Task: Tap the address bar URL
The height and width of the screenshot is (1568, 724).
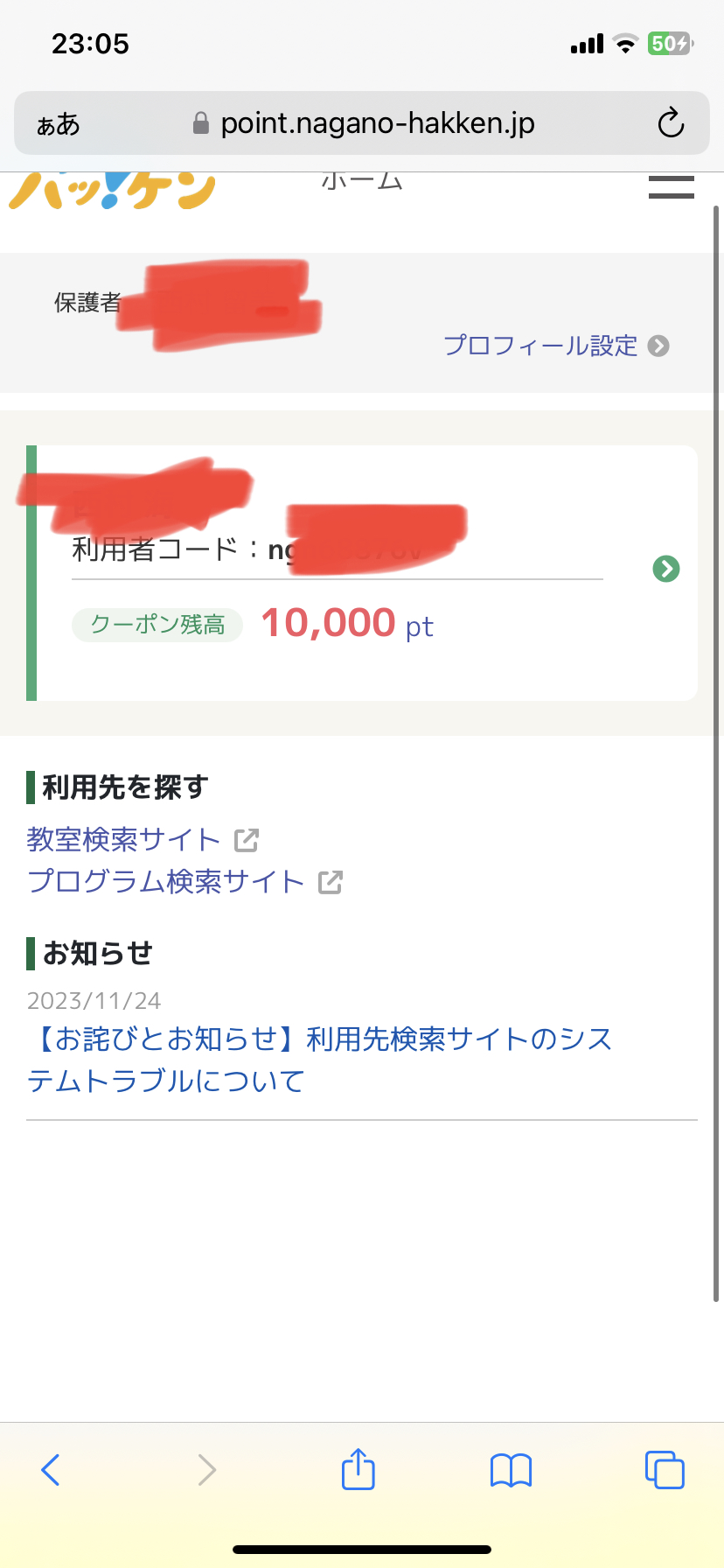Action: click(364, 123)
